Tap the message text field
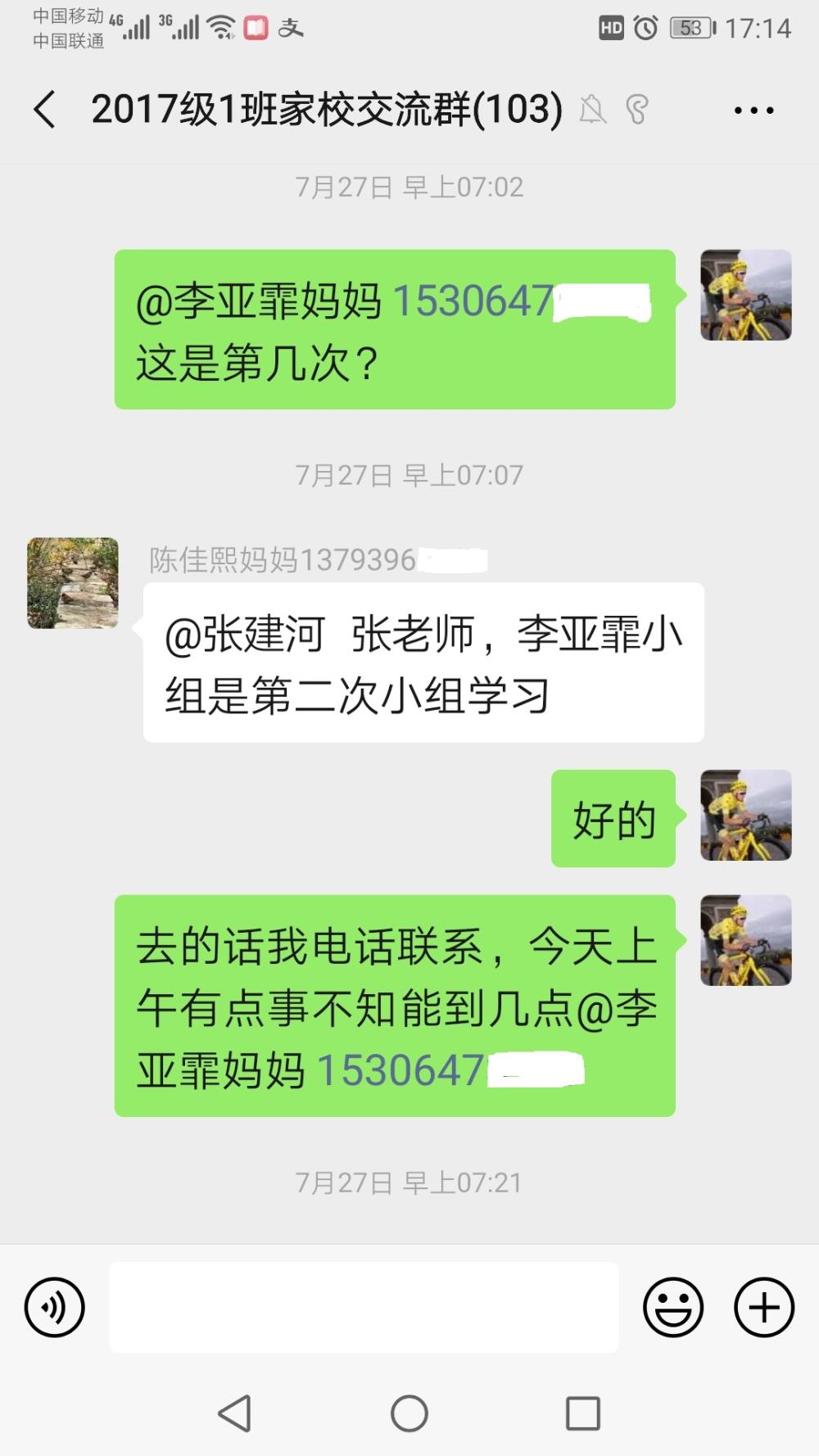Image resolution: width=819 pixels, height=1456 pixels. tap(364, 1307)
